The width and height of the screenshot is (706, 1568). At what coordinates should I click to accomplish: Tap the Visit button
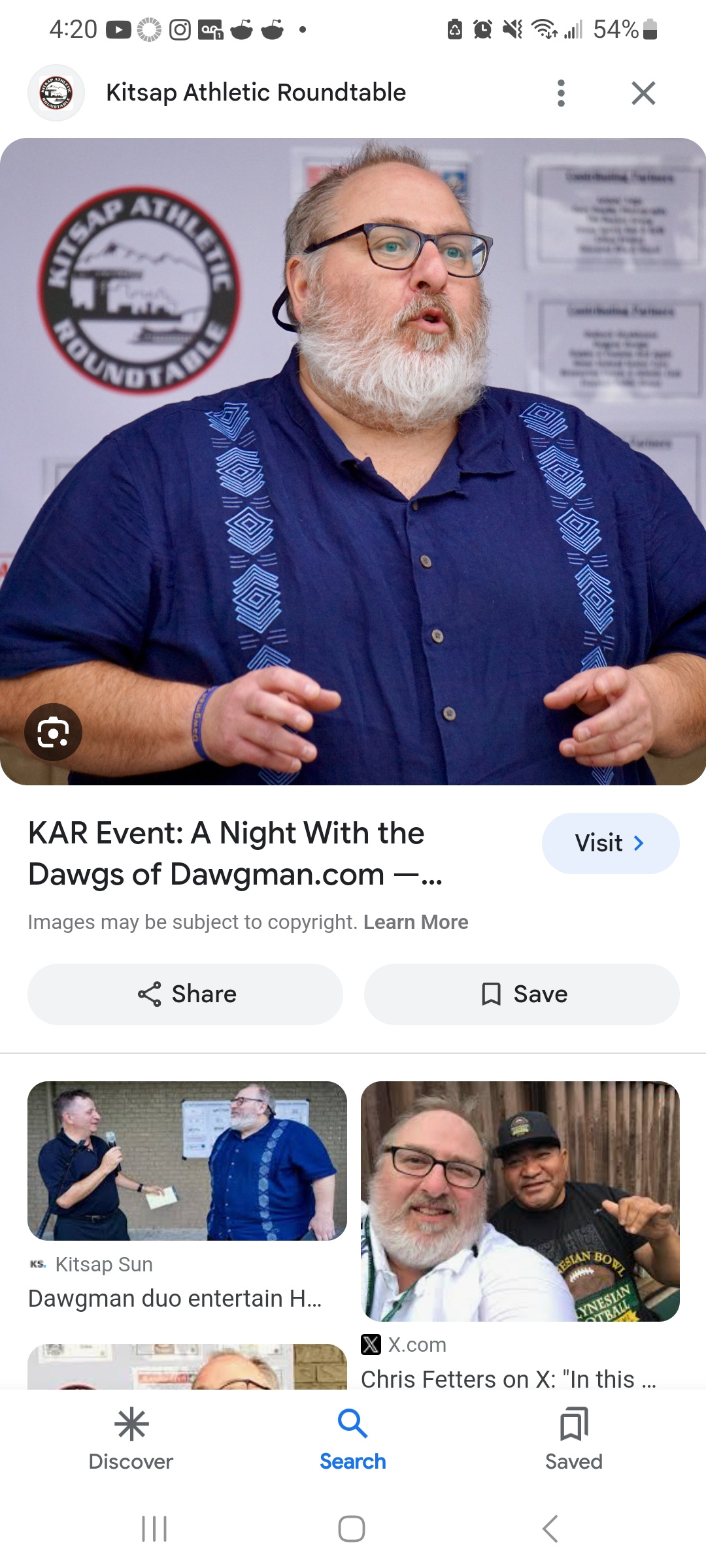(610, 843)
